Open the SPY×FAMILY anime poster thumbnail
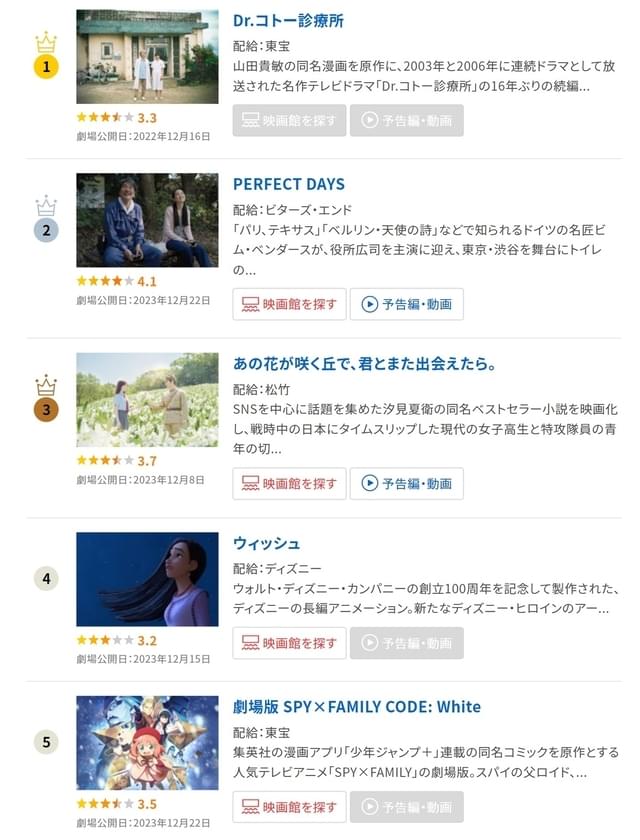 click(x=147, y=743)
